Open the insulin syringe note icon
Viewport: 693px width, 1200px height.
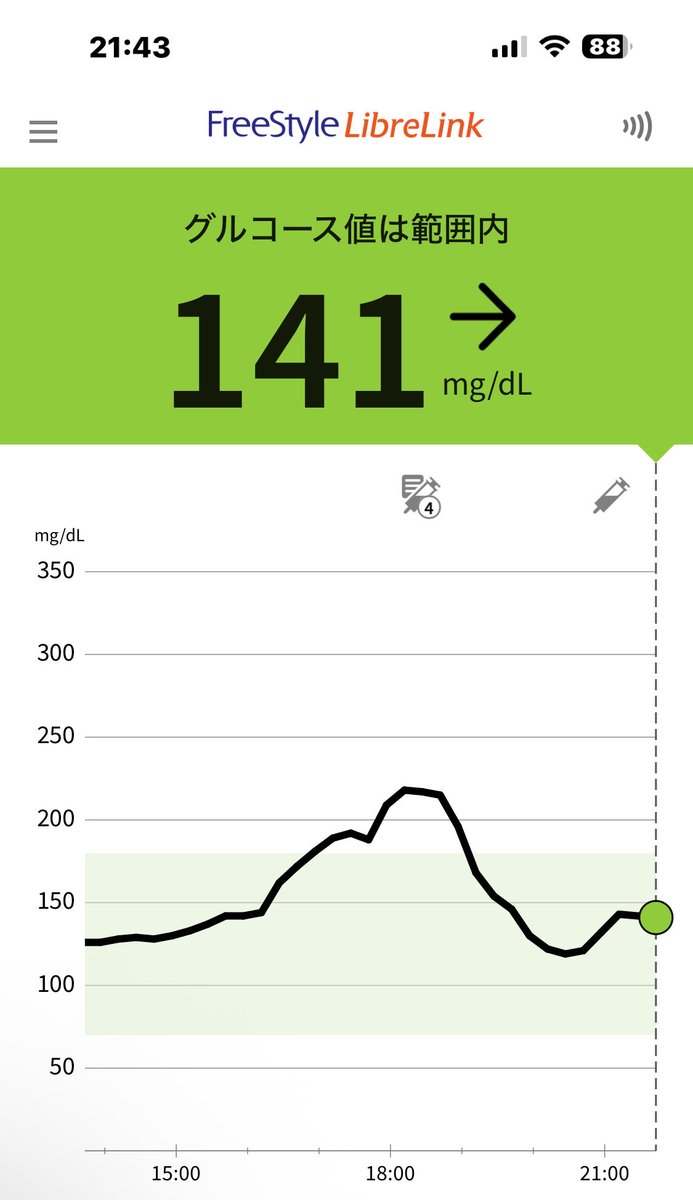(610, 495)
